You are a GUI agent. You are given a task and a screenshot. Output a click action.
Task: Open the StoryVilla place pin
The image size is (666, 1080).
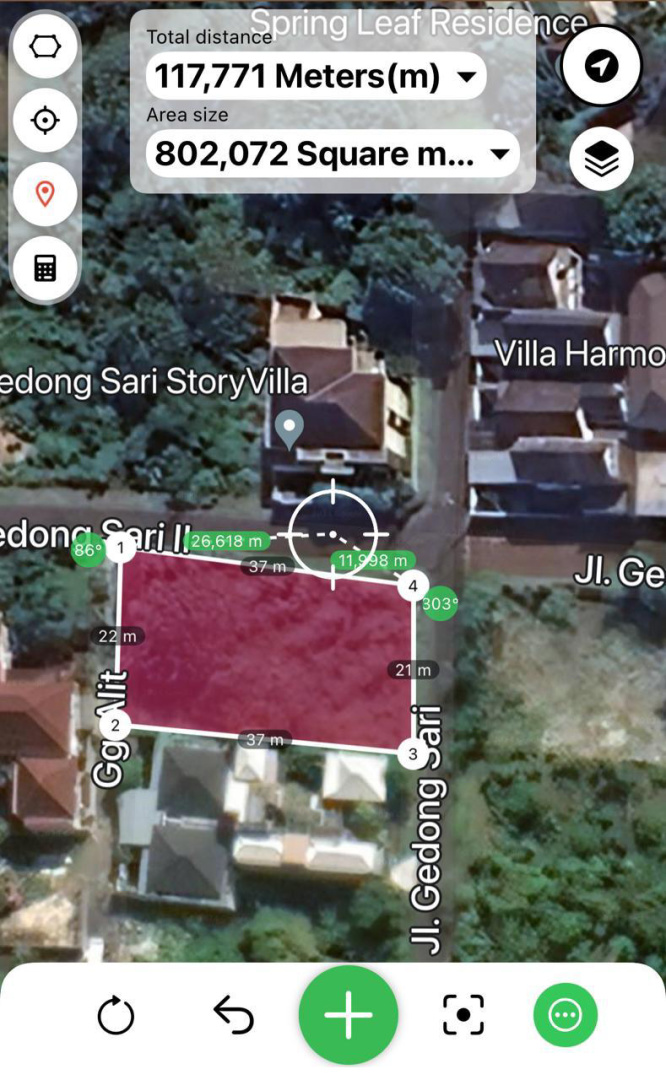(290, 428)
